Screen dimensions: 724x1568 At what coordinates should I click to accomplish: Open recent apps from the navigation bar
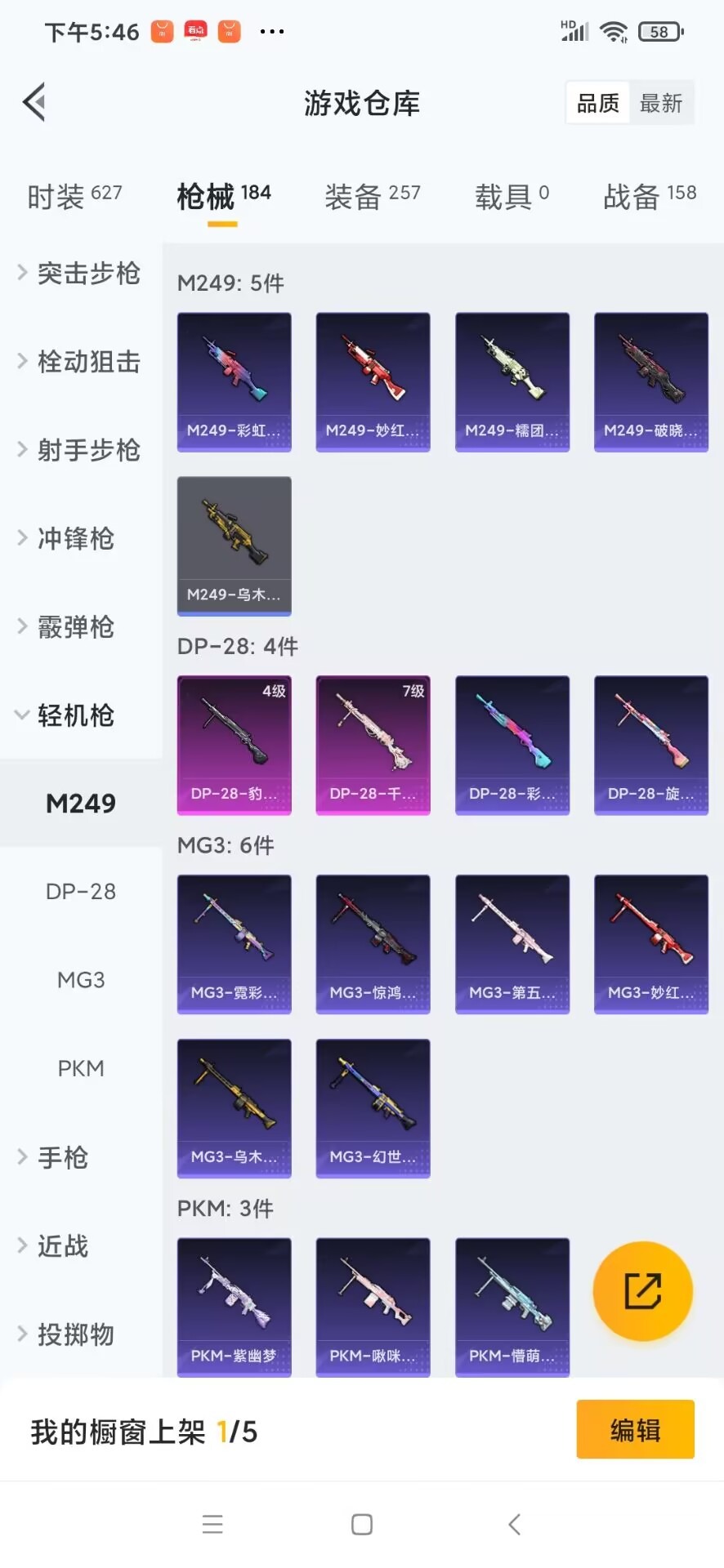[x=212, y=1524]
